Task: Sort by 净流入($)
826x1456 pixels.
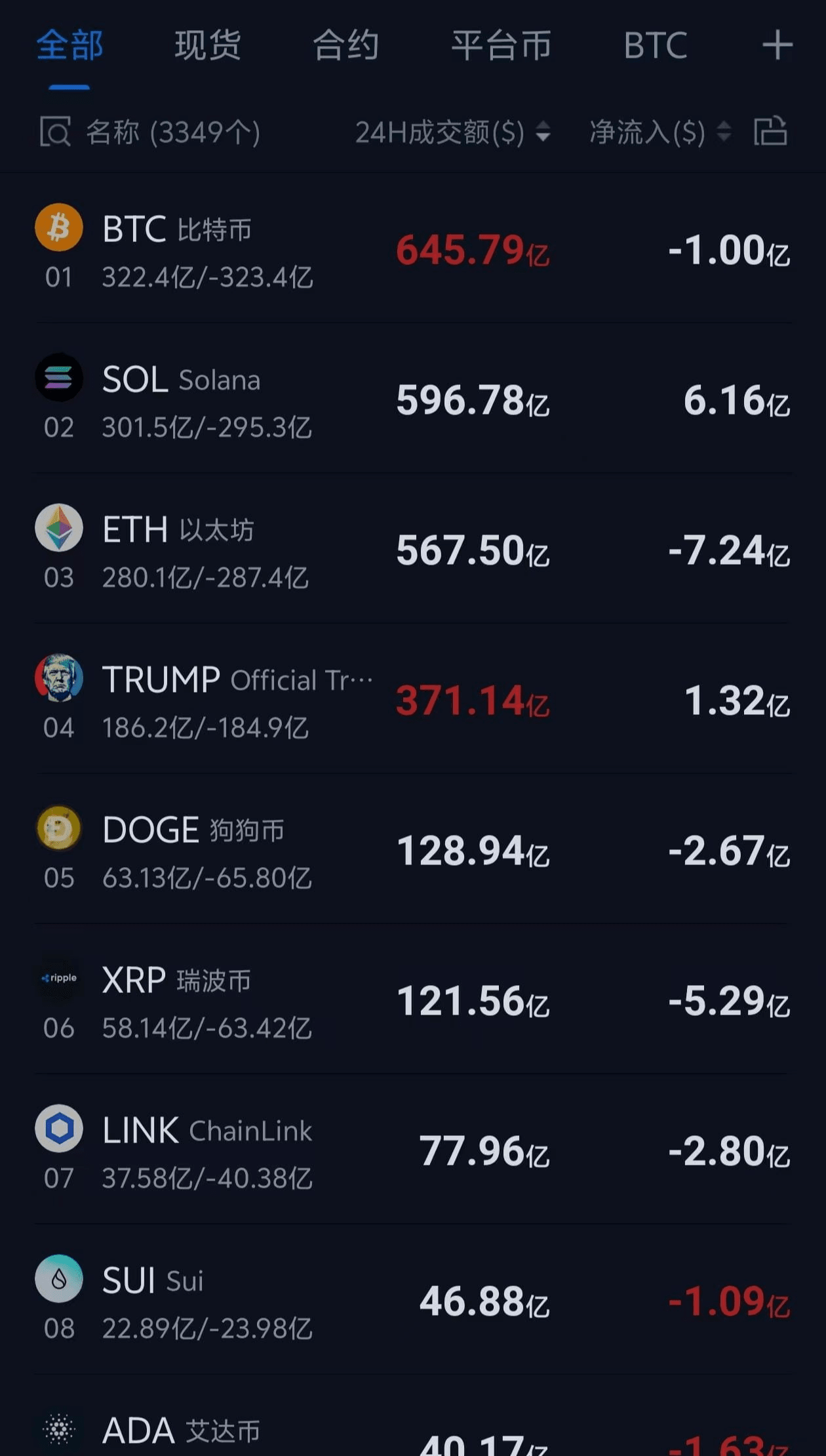Action: tap(660, 132)
